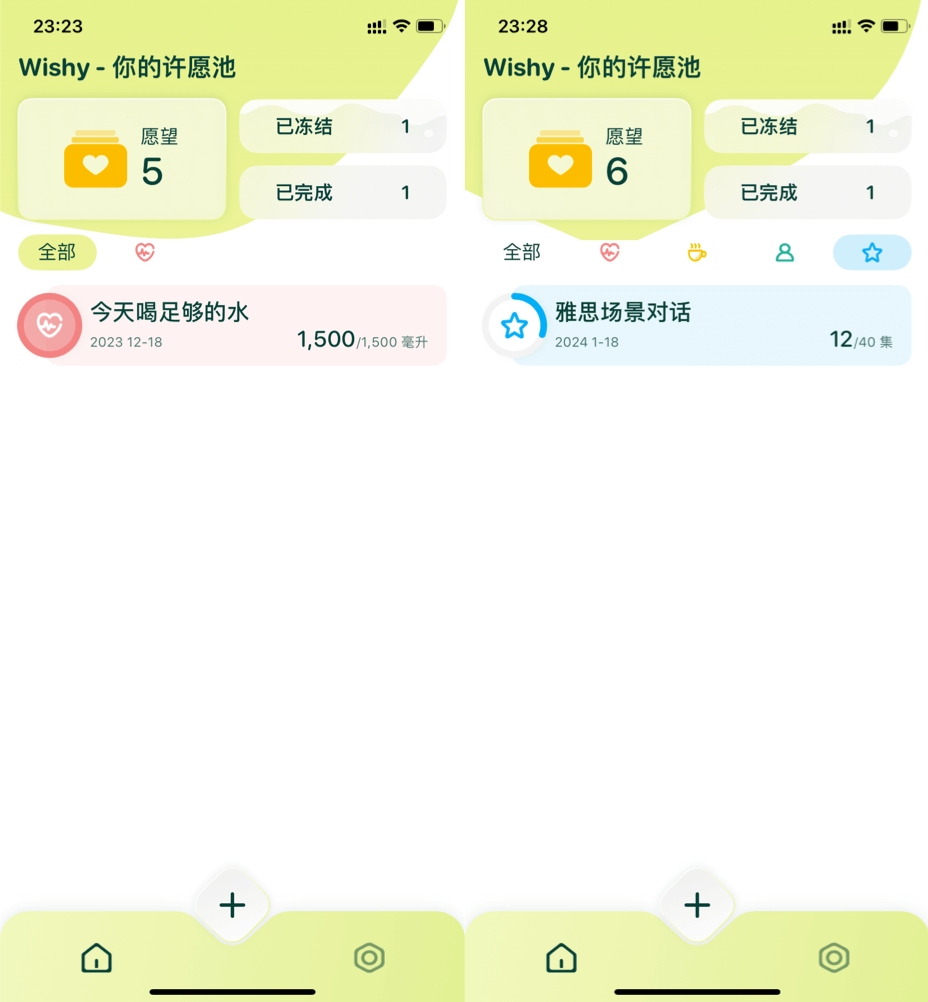Filter wishes by the coffee cup category
This screenshot has height=1002, width=928.
click(x=697, y=253)
